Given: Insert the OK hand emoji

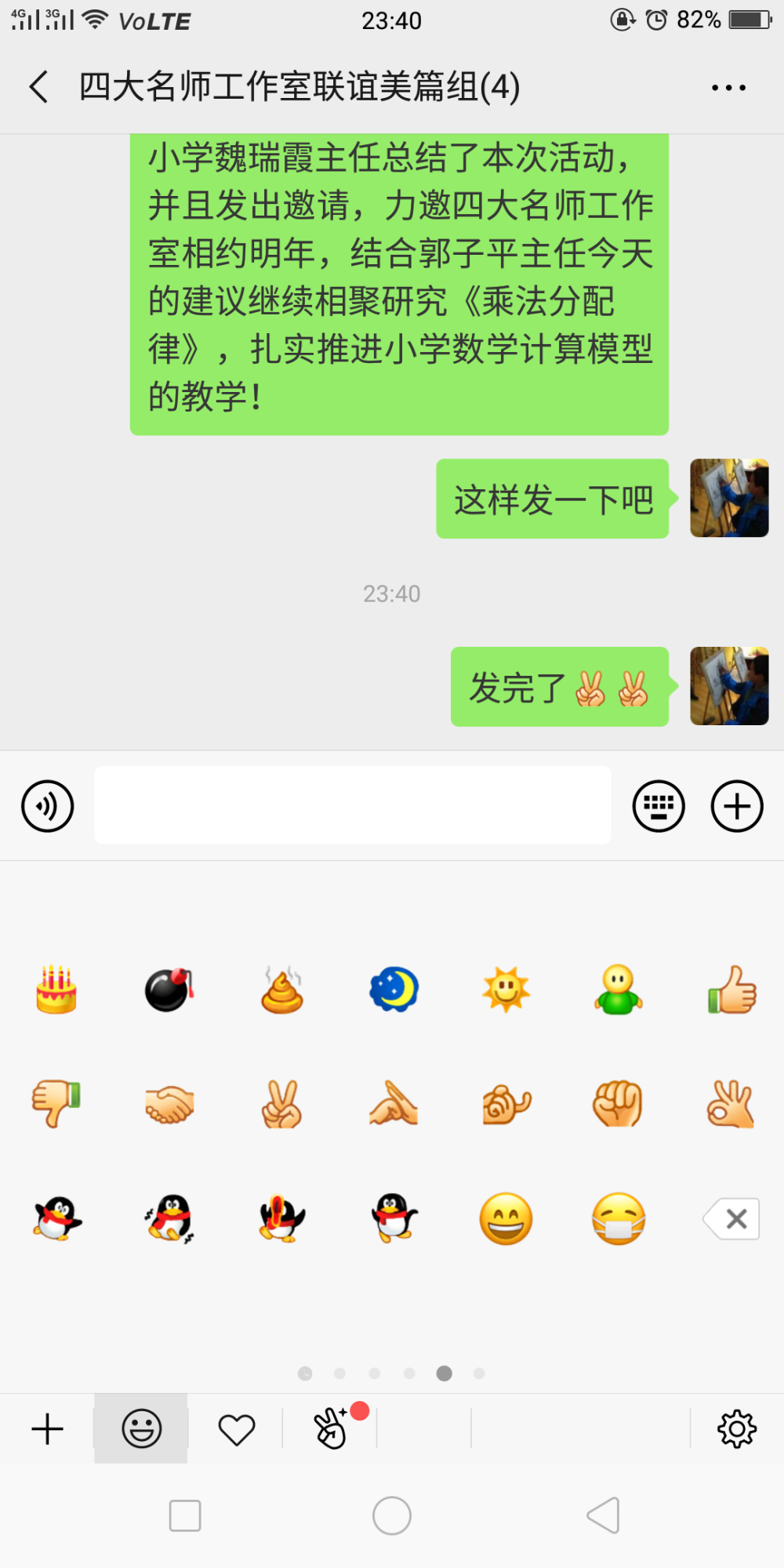Looking at the screenshot, I should click(731, 1104).
